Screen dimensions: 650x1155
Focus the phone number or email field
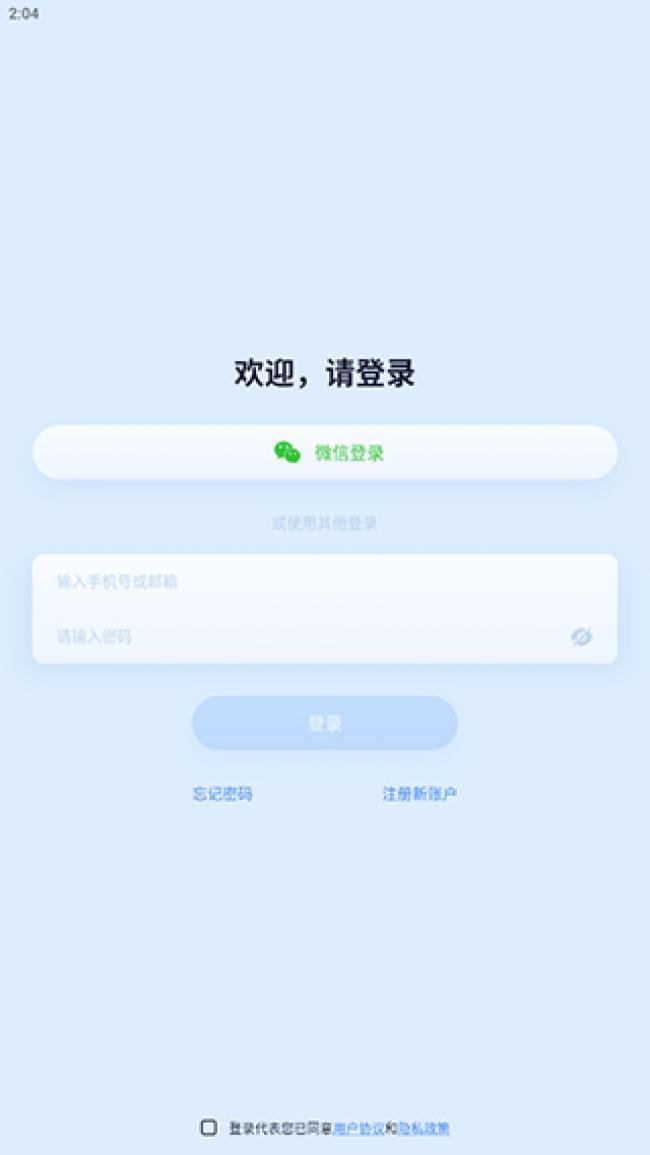point(300,582)
